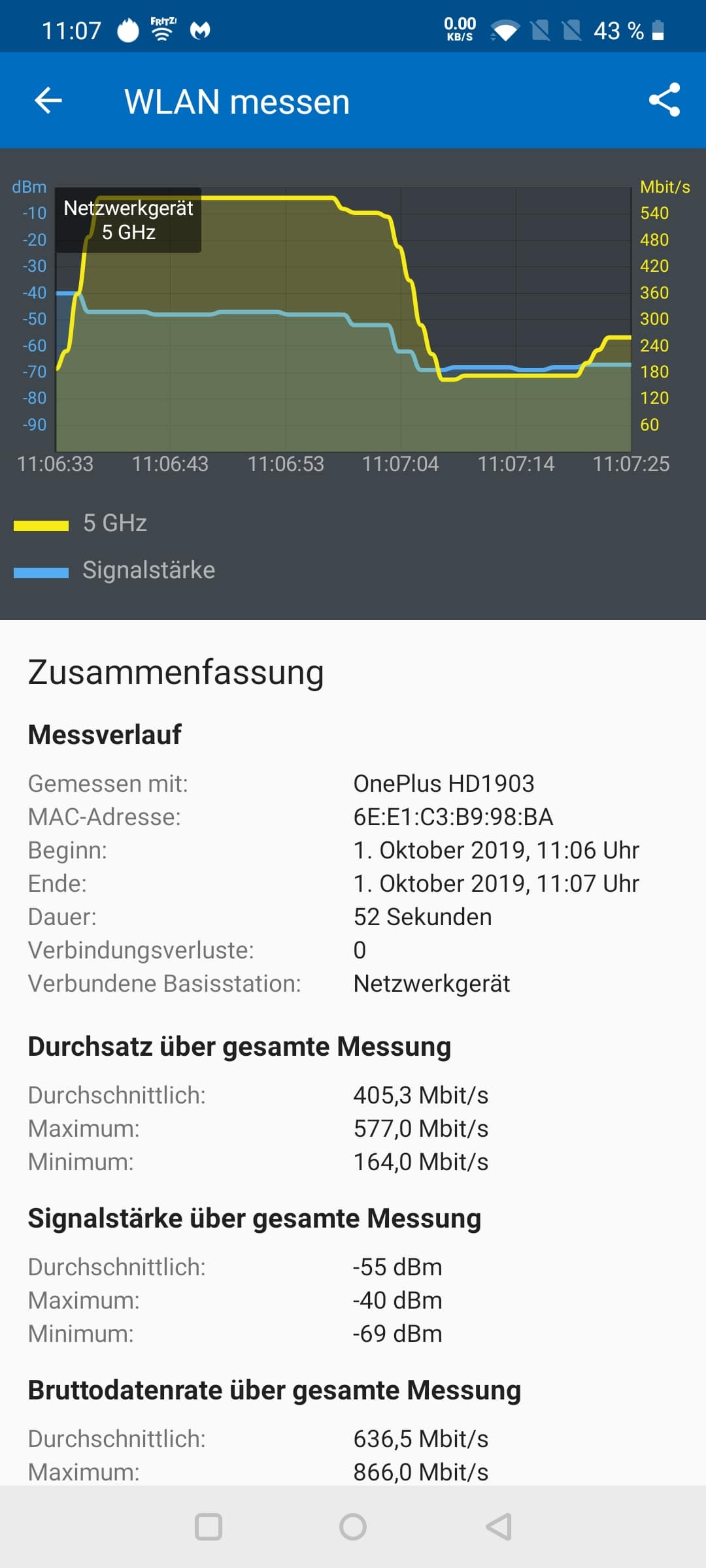Go to the home screen
Screen dimensions: 706x1568
[353, 1527]
